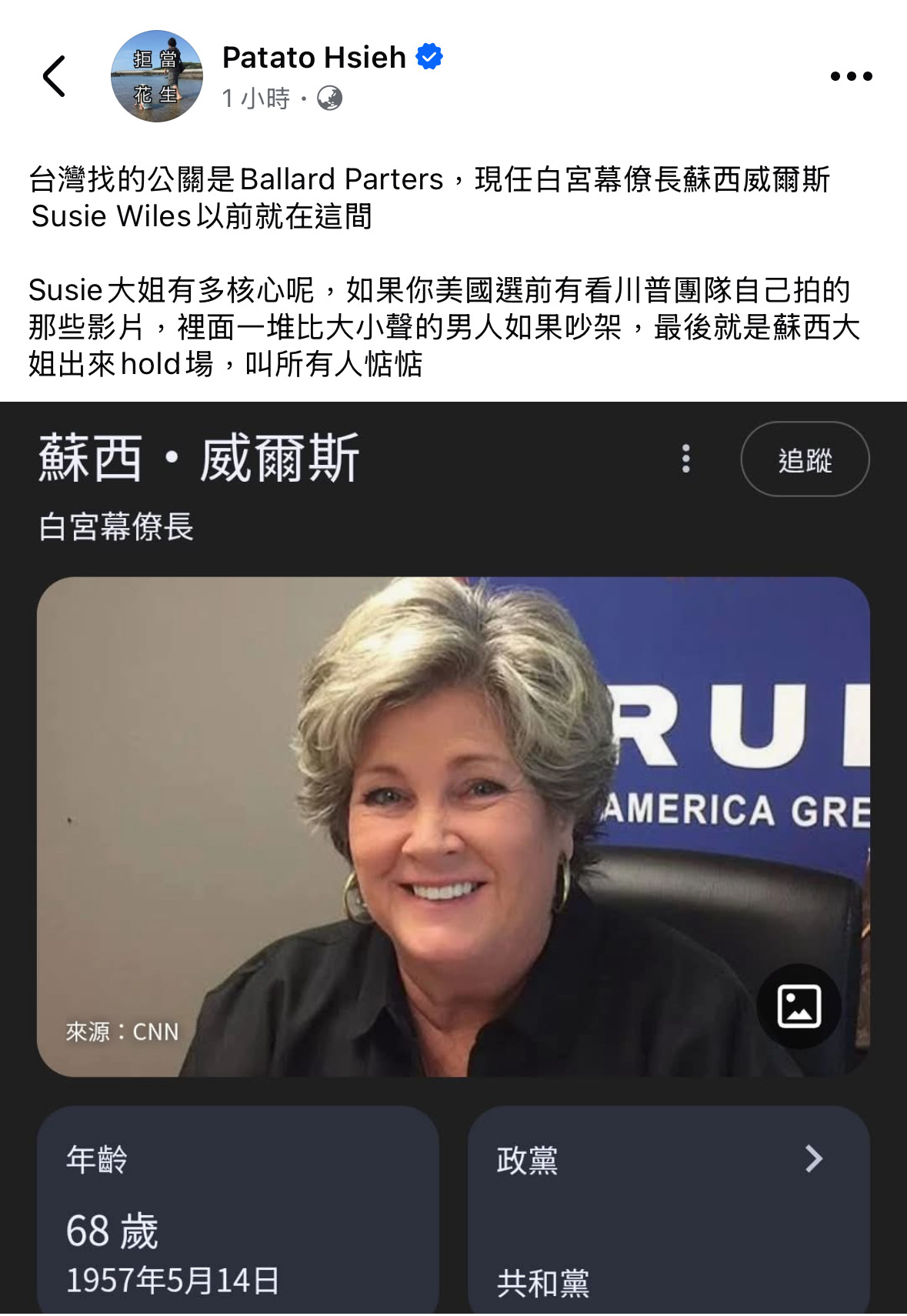Open the post's three-dot options menu
The height and width of the screenshot is (1316, 907).
851,76
